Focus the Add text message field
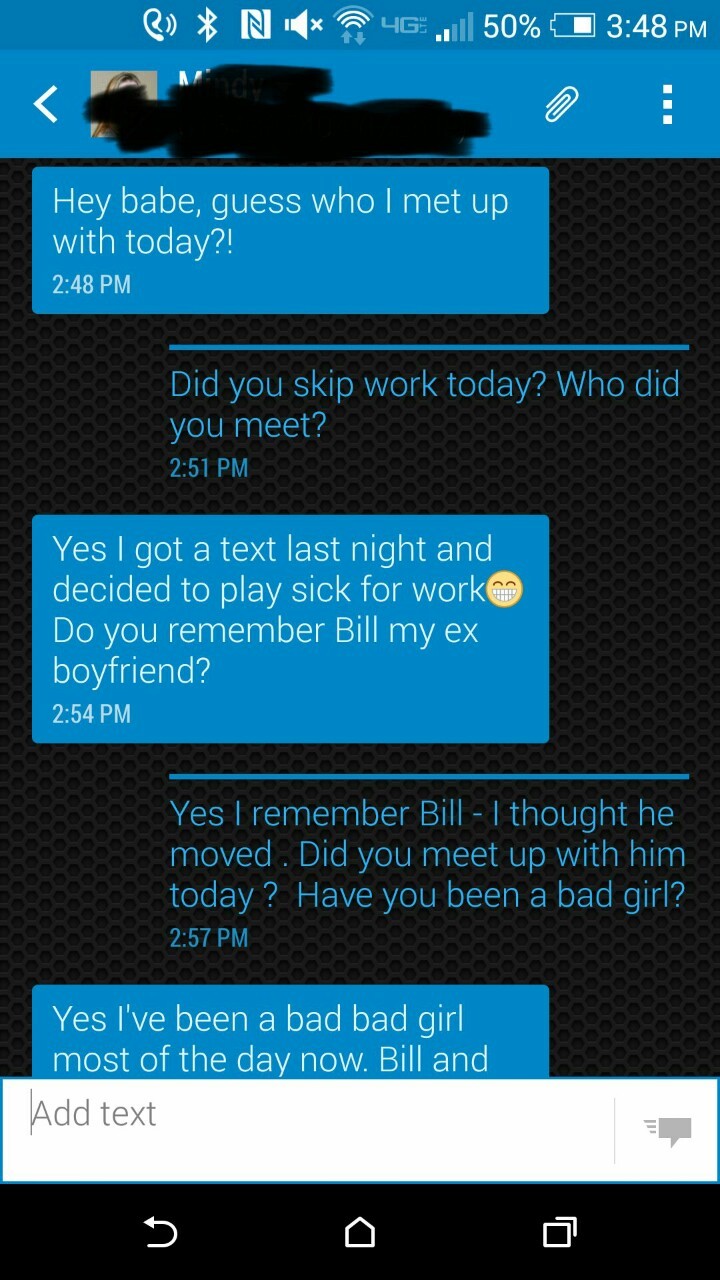Viewport: 720px width, 1280px height. point(320,1130)
